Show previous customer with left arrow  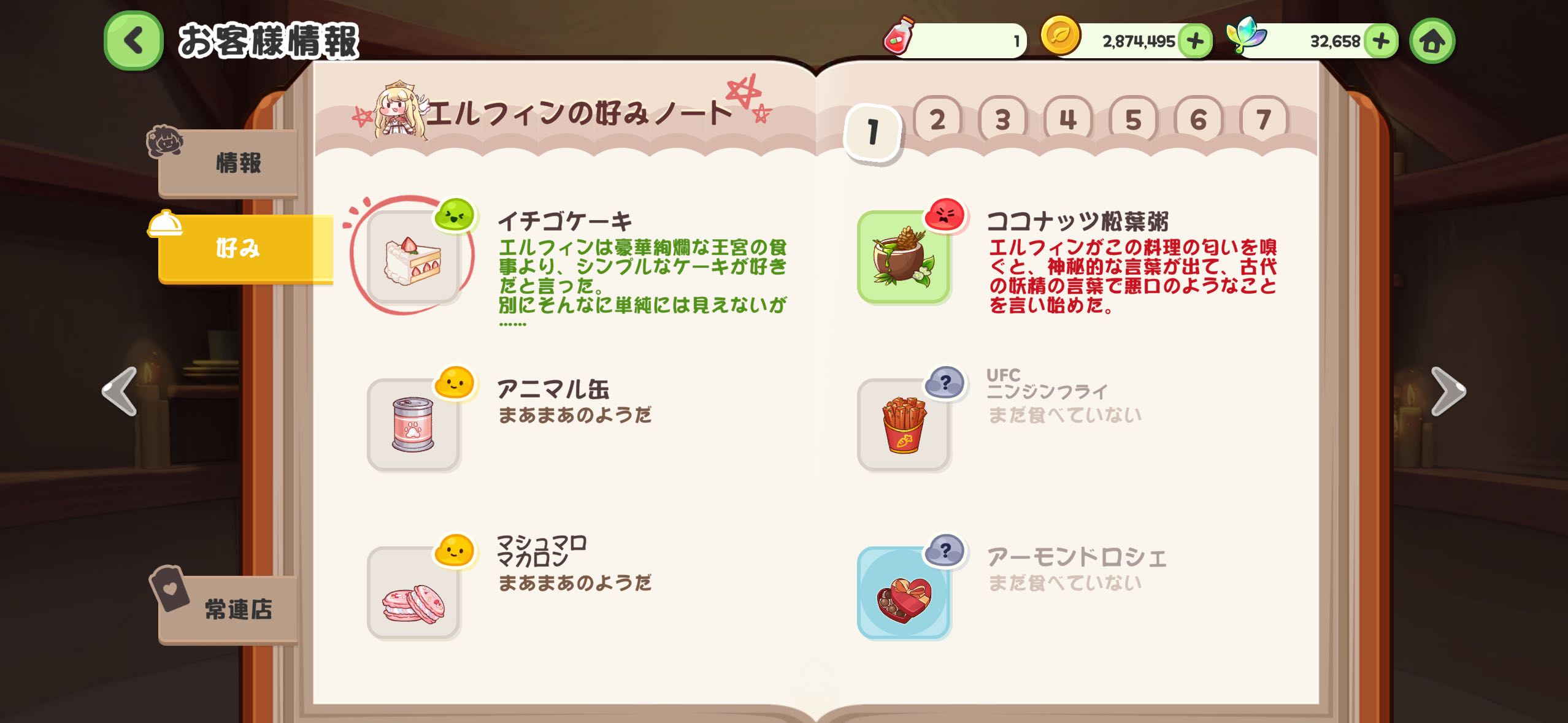[x=120, y=391]
